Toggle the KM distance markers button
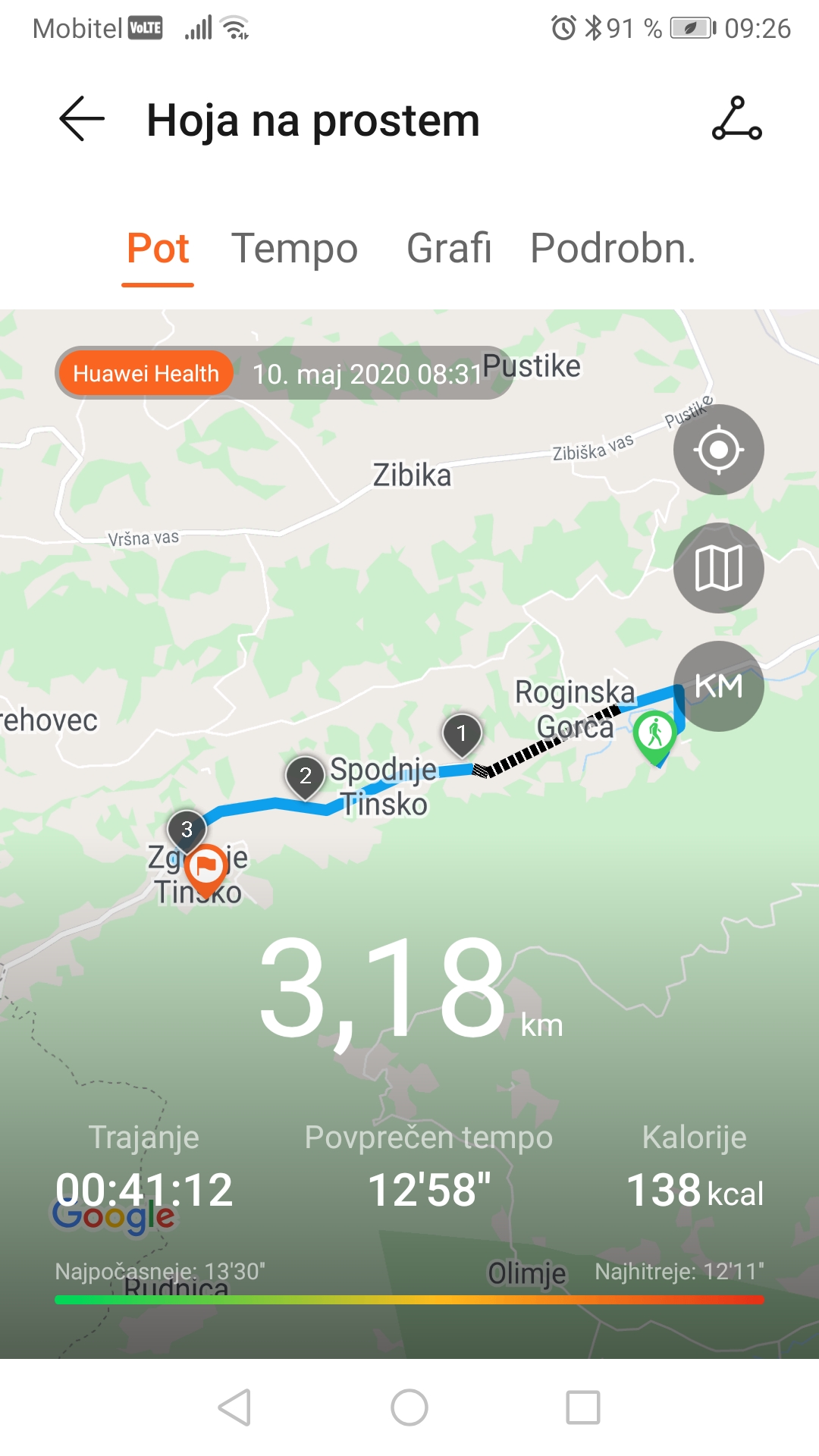Image resolution: width=819 pixels, height=1456 pixels. click(718, 686)
